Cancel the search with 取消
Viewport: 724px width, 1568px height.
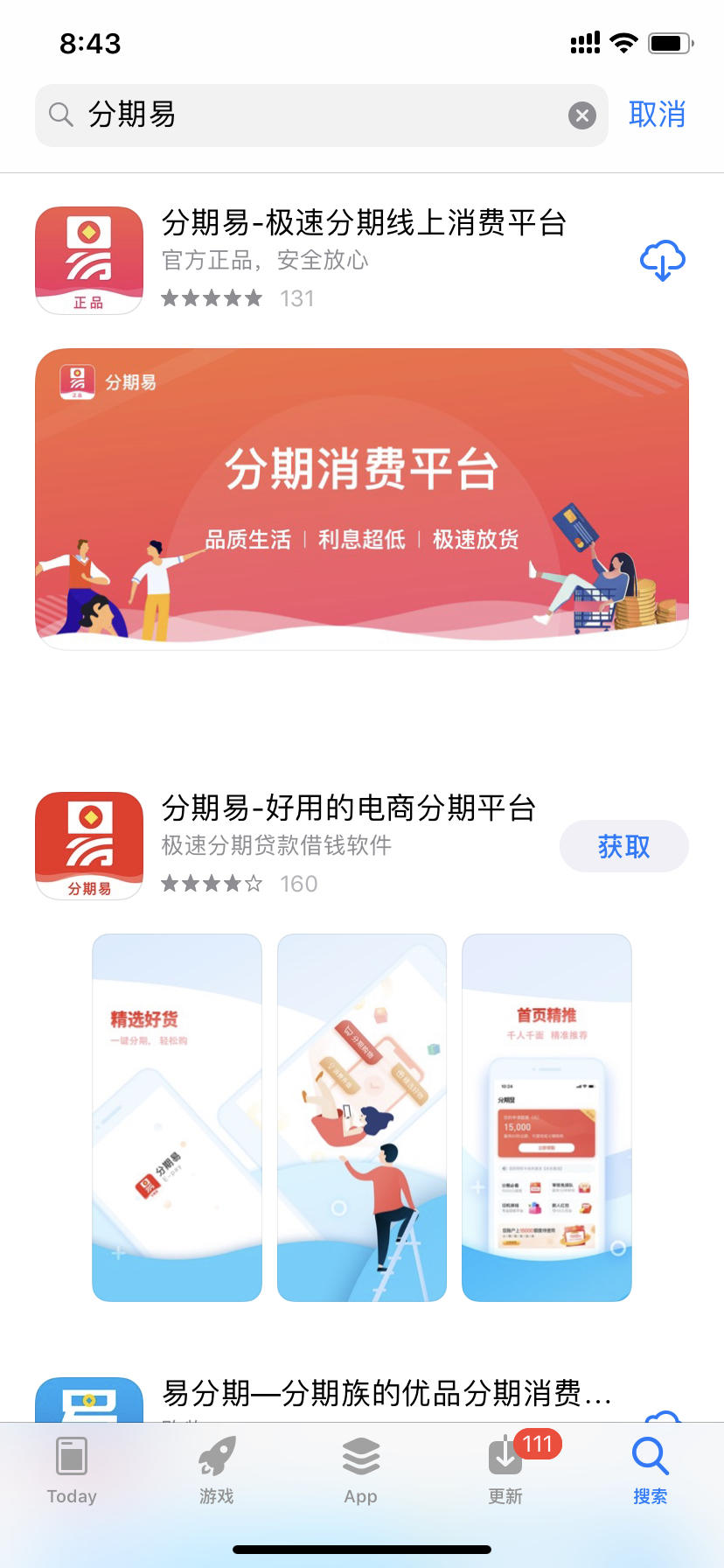[x=657, y=115]
